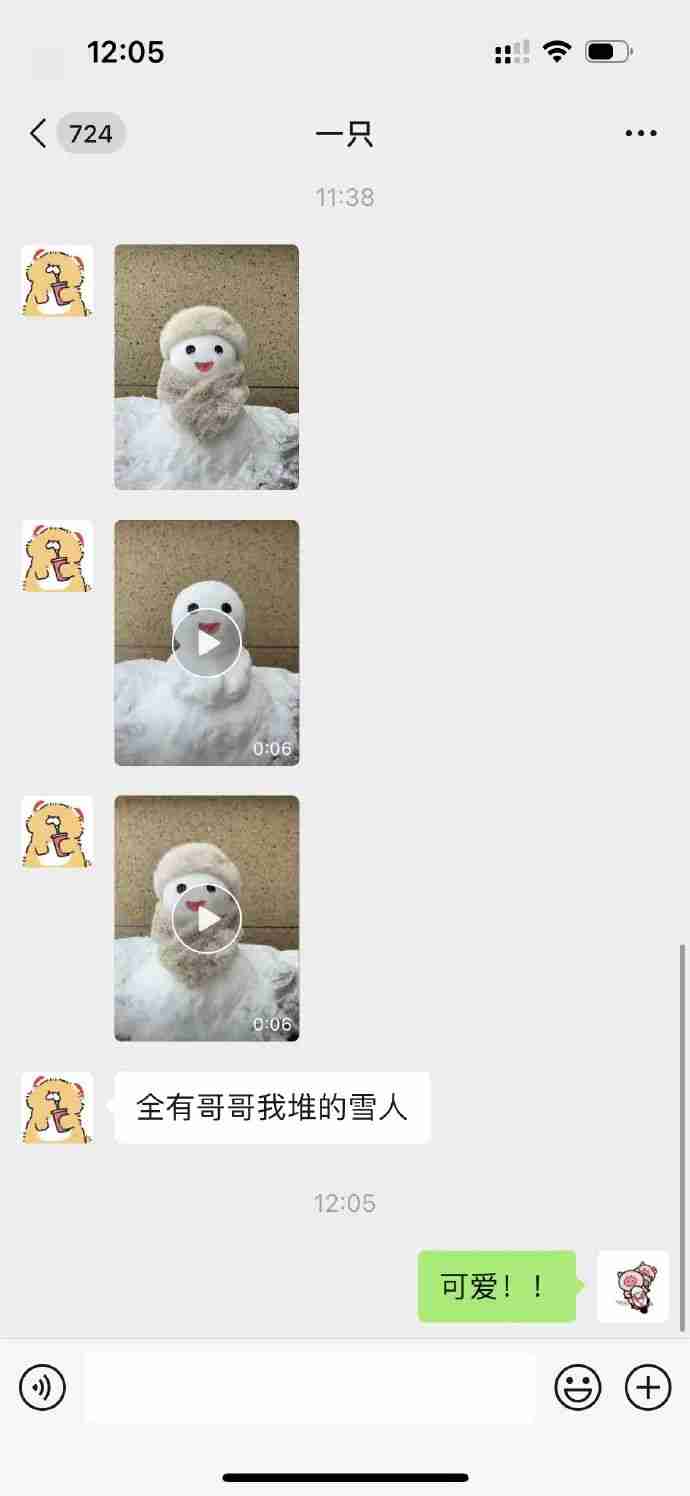Open my pig avatar next to 可爱!!
The image size is (690, 1496).
[632, 1286]
